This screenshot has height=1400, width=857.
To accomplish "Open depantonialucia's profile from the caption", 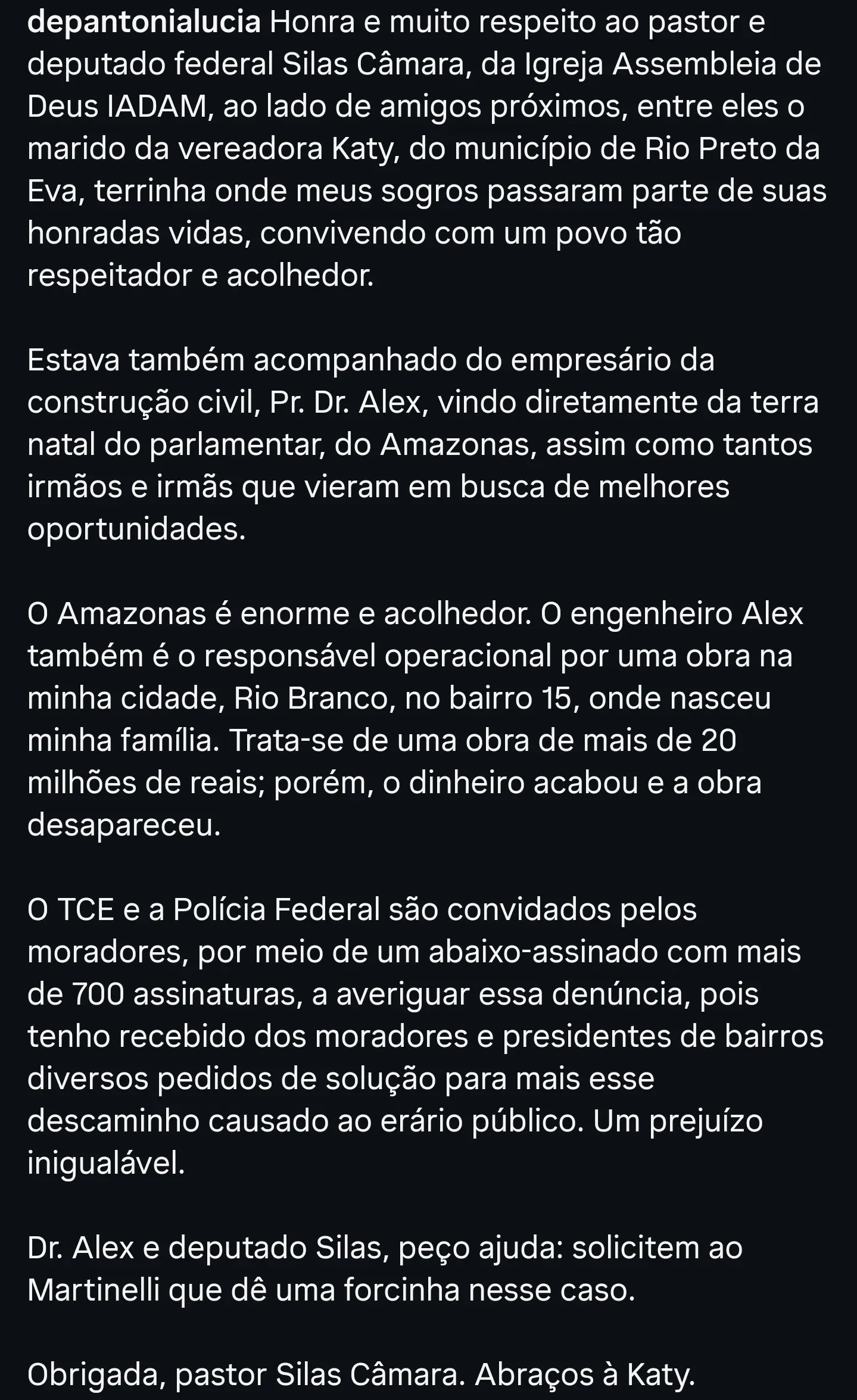I will [144, 23].
